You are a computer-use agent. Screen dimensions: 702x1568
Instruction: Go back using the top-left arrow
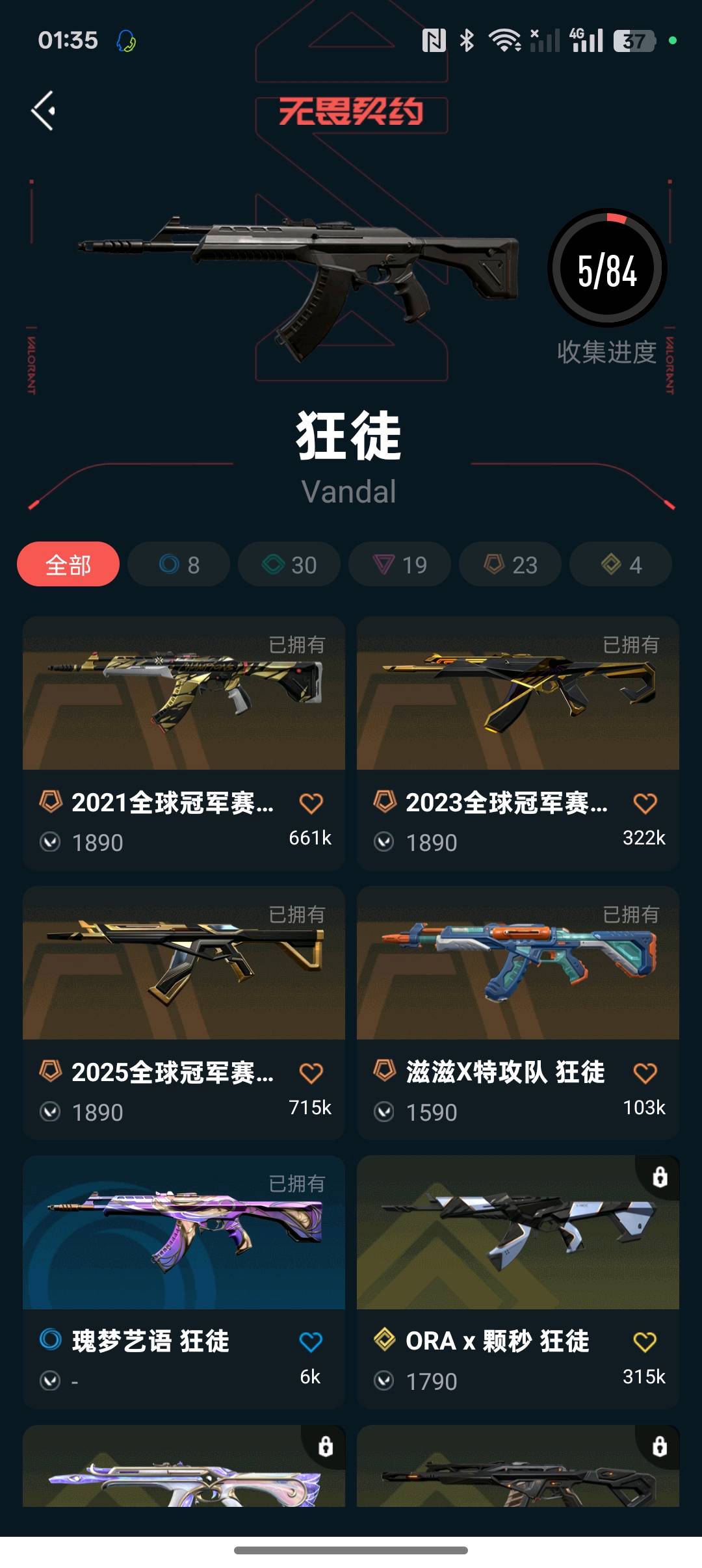(44, 111)
